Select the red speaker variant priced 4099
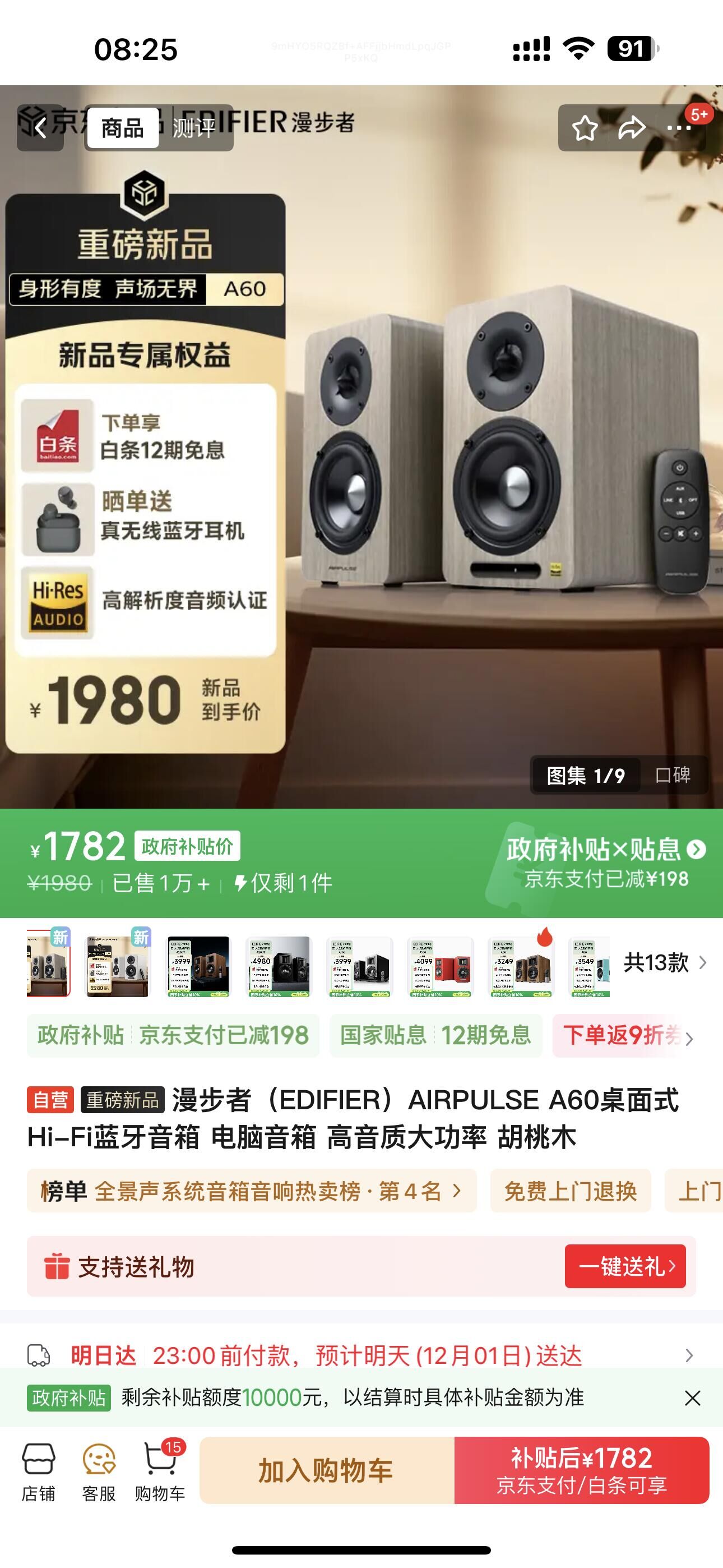This screenshot has width=723, height=1568. click(440, 967)
